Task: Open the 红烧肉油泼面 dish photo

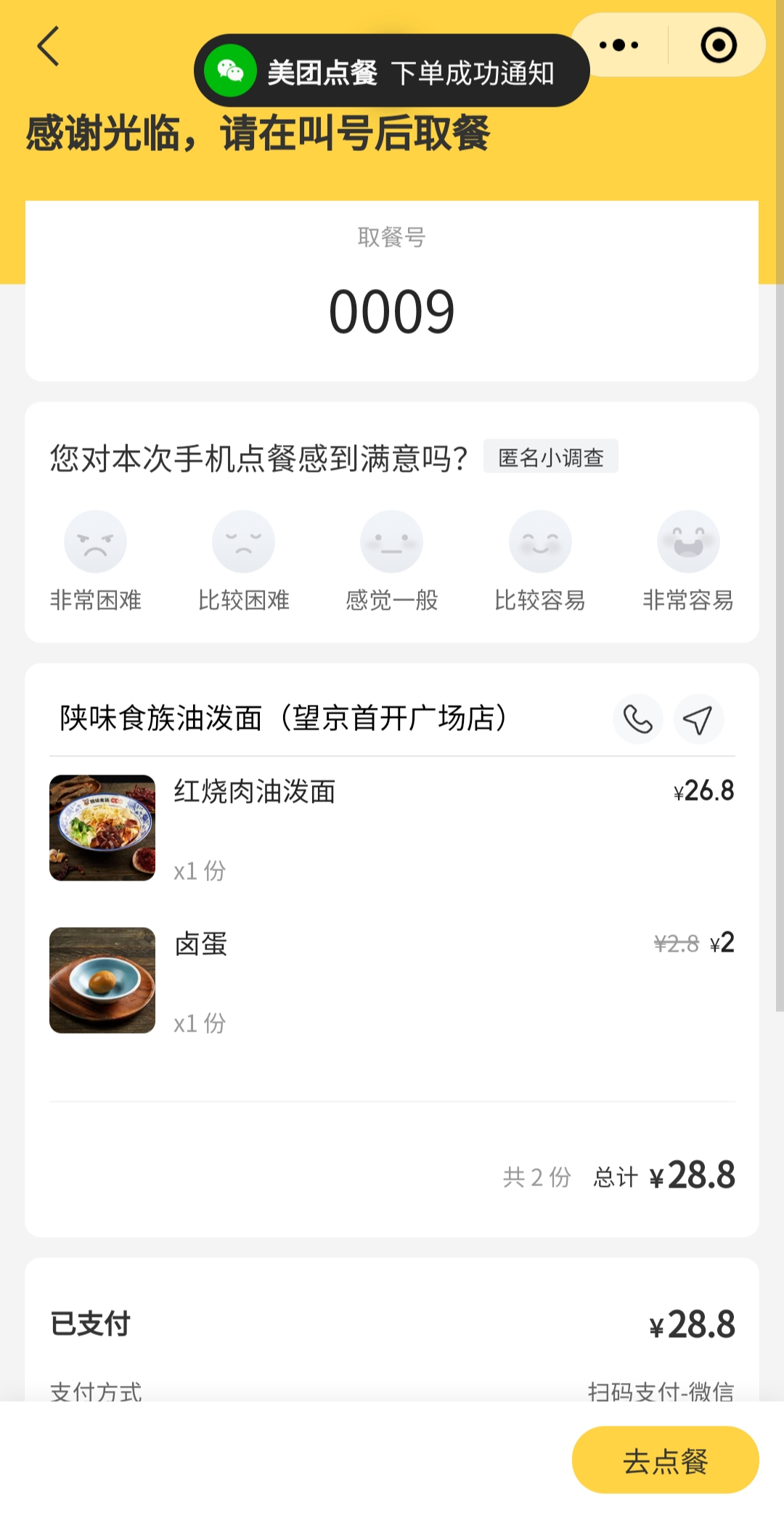Action: [x=102, y=828]
